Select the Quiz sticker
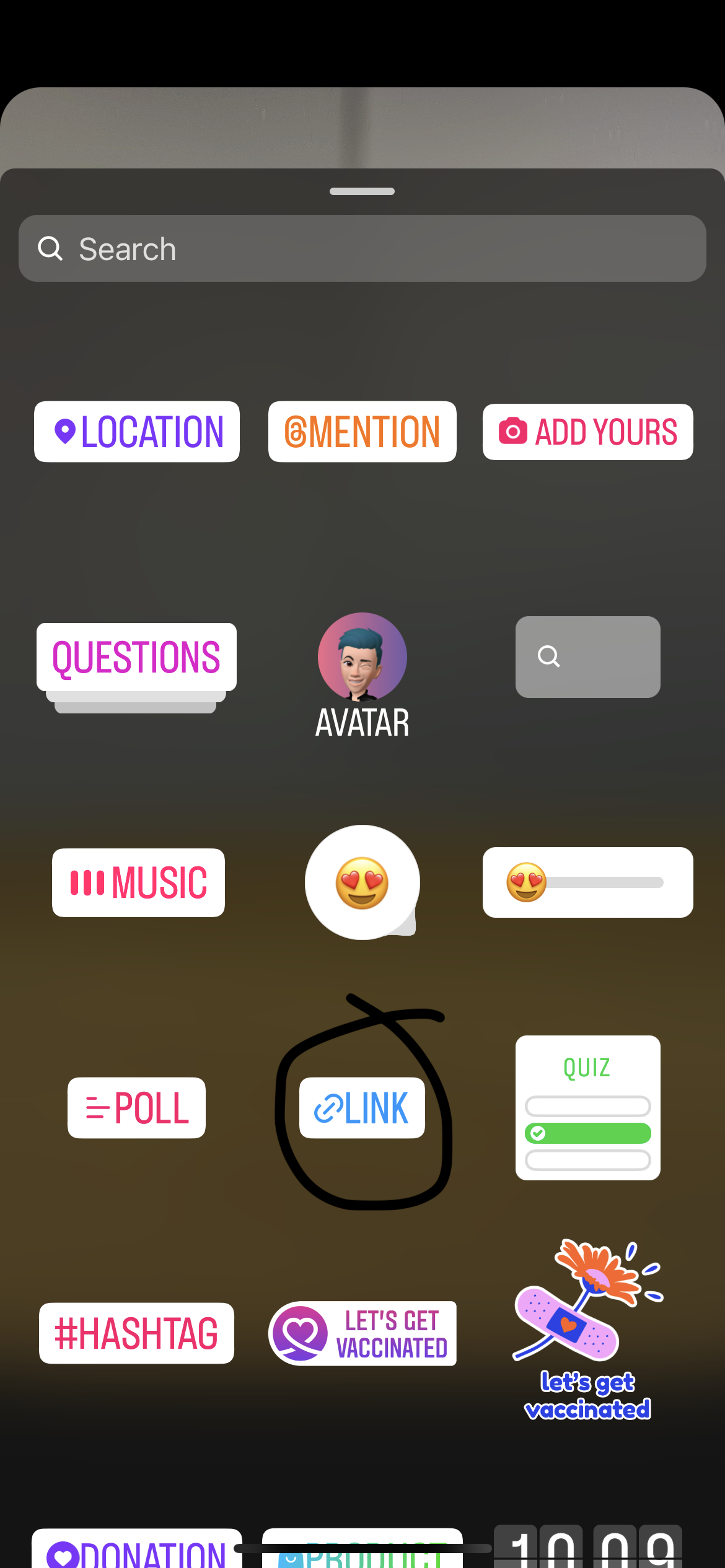725x1568 pixels. (587, 1108)
